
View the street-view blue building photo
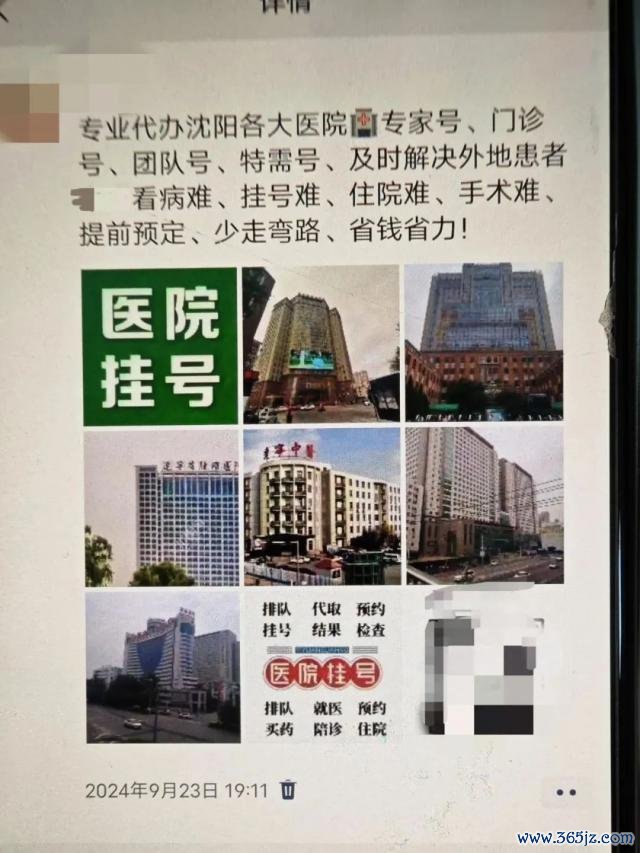161,667
